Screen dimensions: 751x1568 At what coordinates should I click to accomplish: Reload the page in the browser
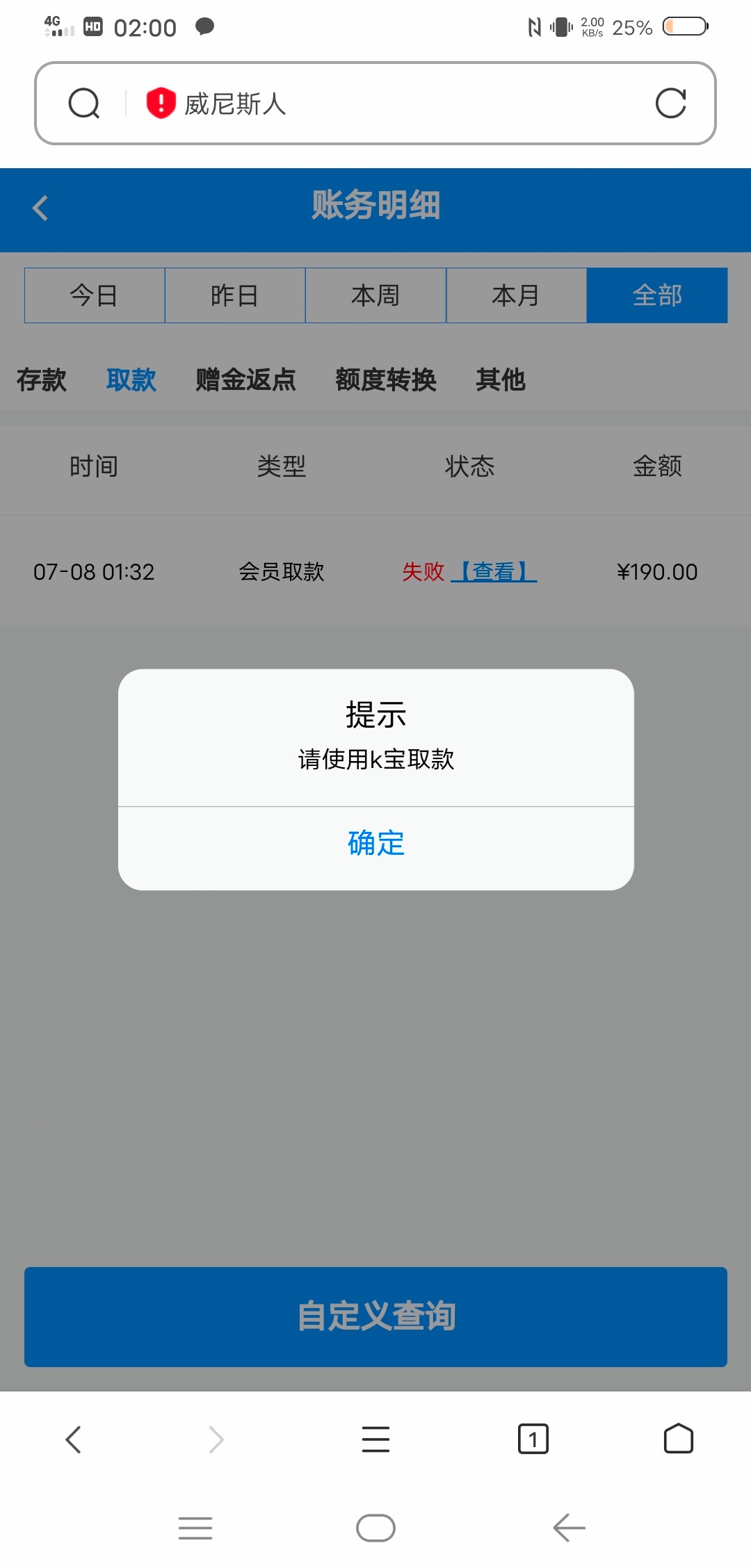coord(670,104)
